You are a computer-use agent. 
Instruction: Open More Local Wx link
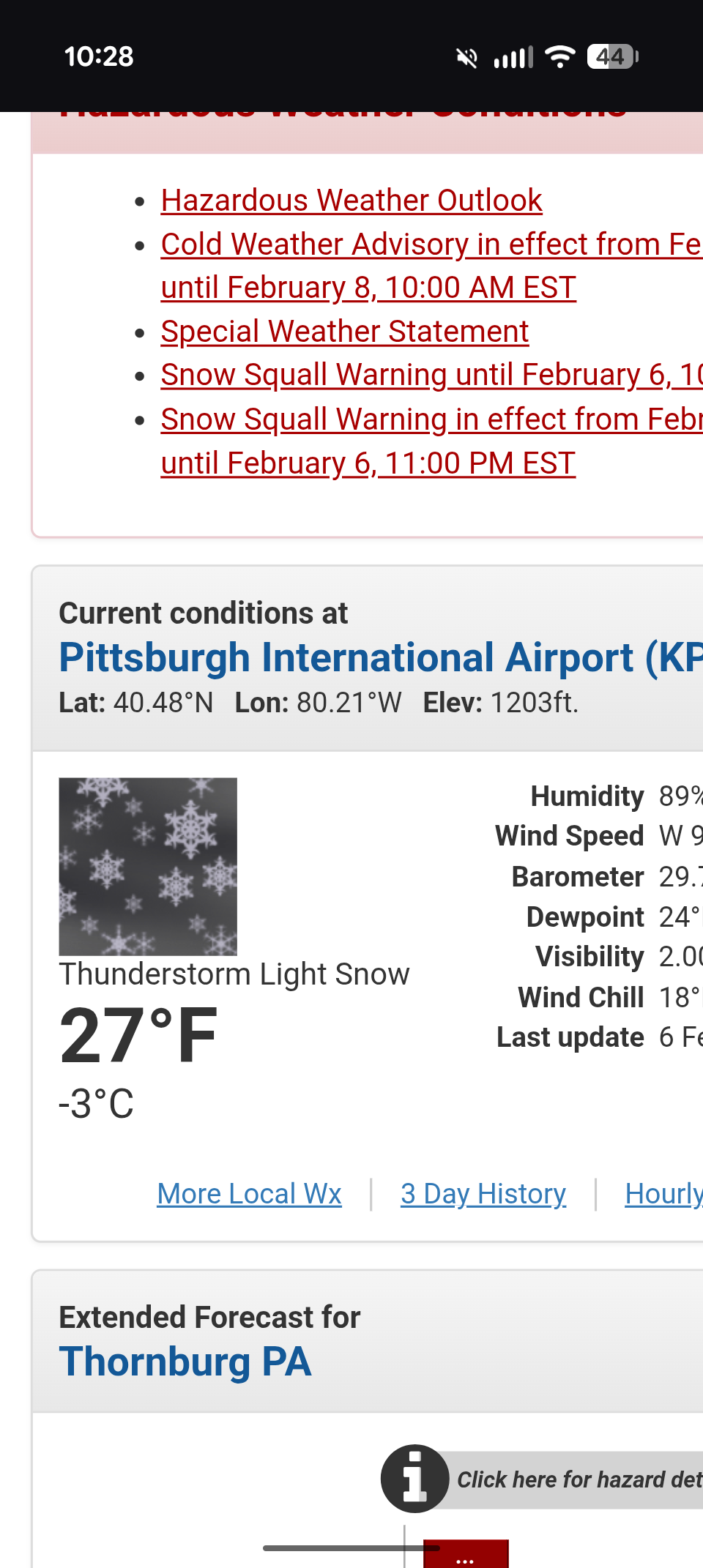click(249, 1194)
